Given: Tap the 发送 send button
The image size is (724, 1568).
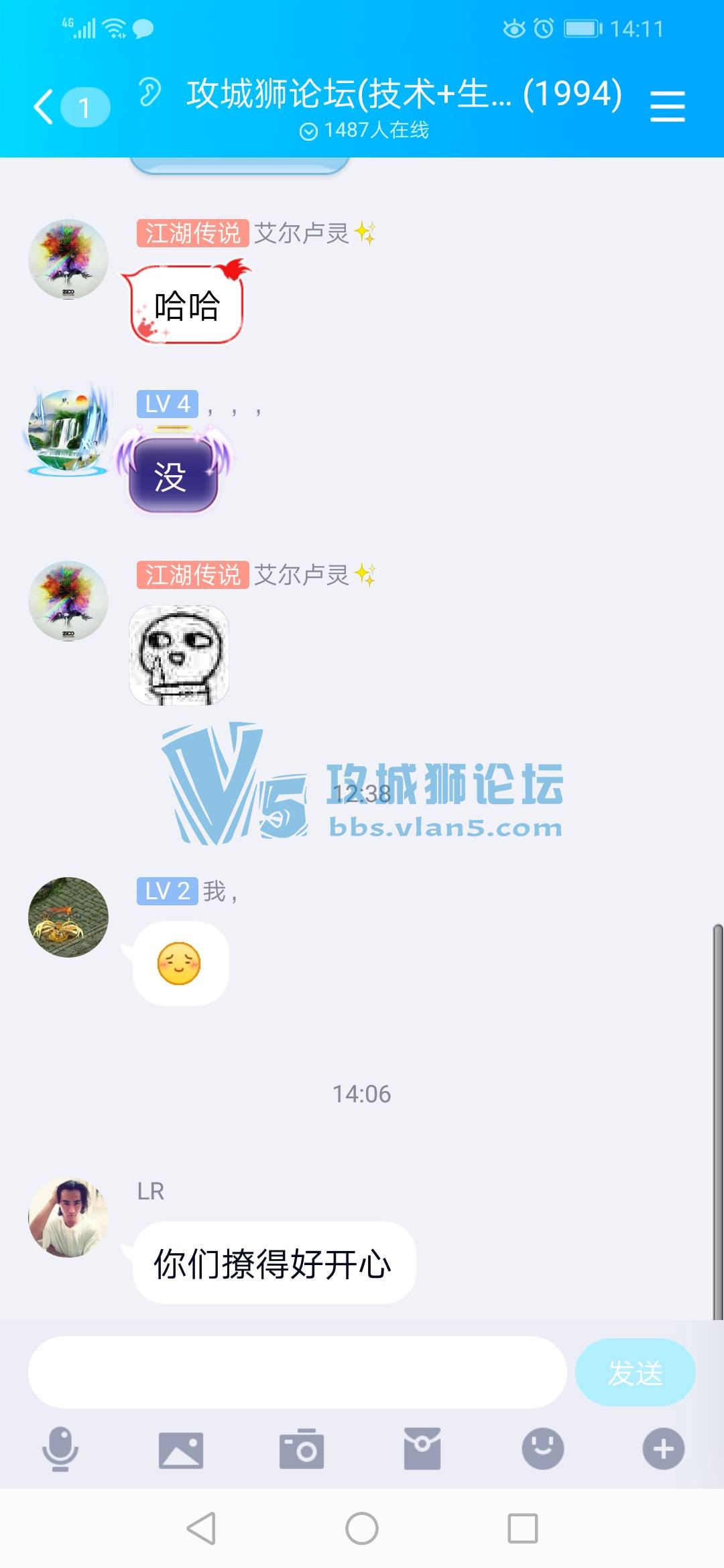Looking at the screenshot, I should point(634,1372).
